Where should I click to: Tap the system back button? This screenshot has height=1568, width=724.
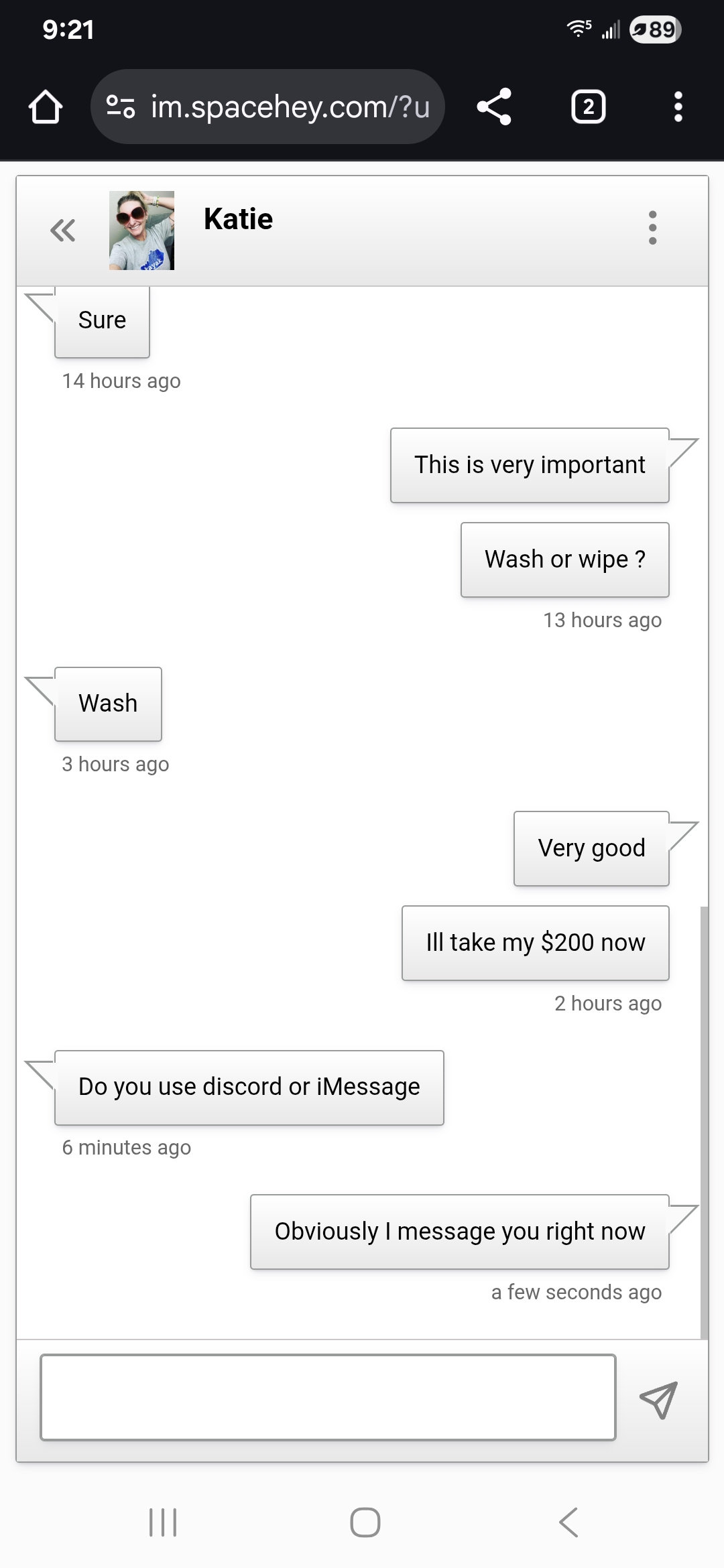click(x=568, y=1522)
